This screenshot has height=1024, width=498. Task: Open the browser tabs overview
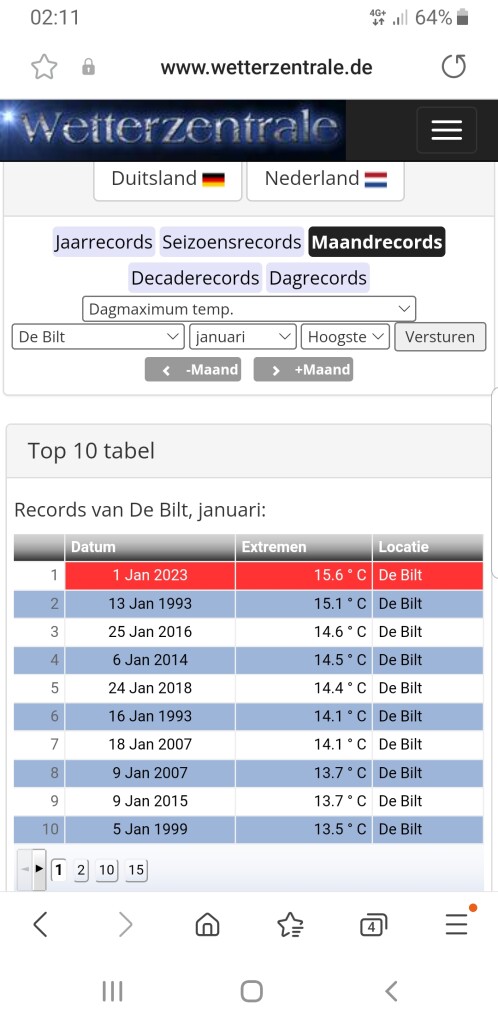click(373, 925)
